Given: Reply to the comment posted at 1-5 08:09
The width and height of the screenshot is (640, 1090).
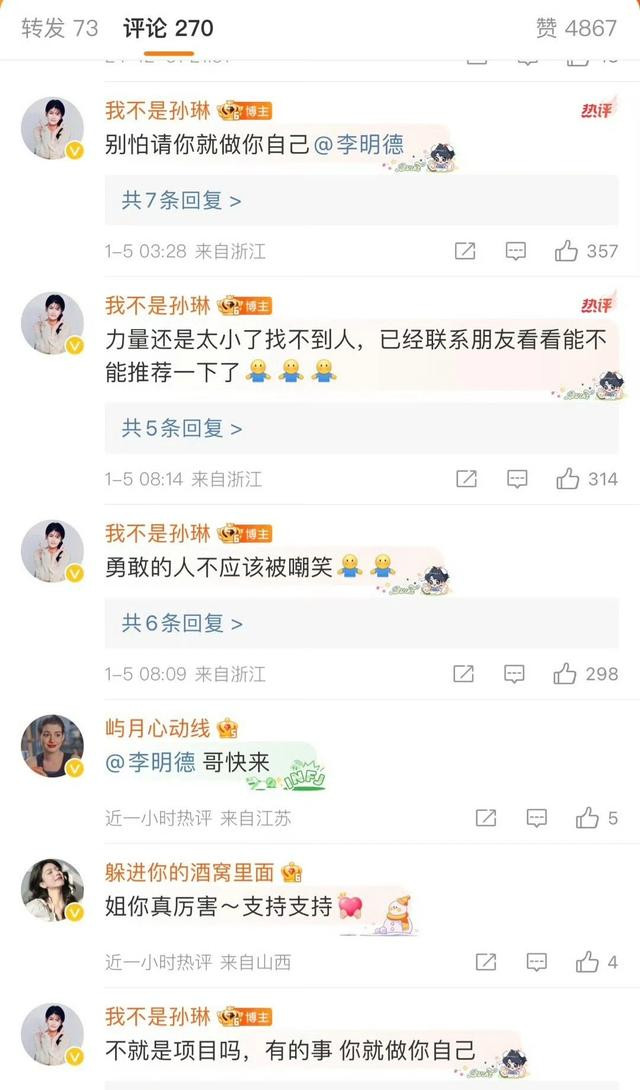Looking at the screenshot, I should (514, 674).
